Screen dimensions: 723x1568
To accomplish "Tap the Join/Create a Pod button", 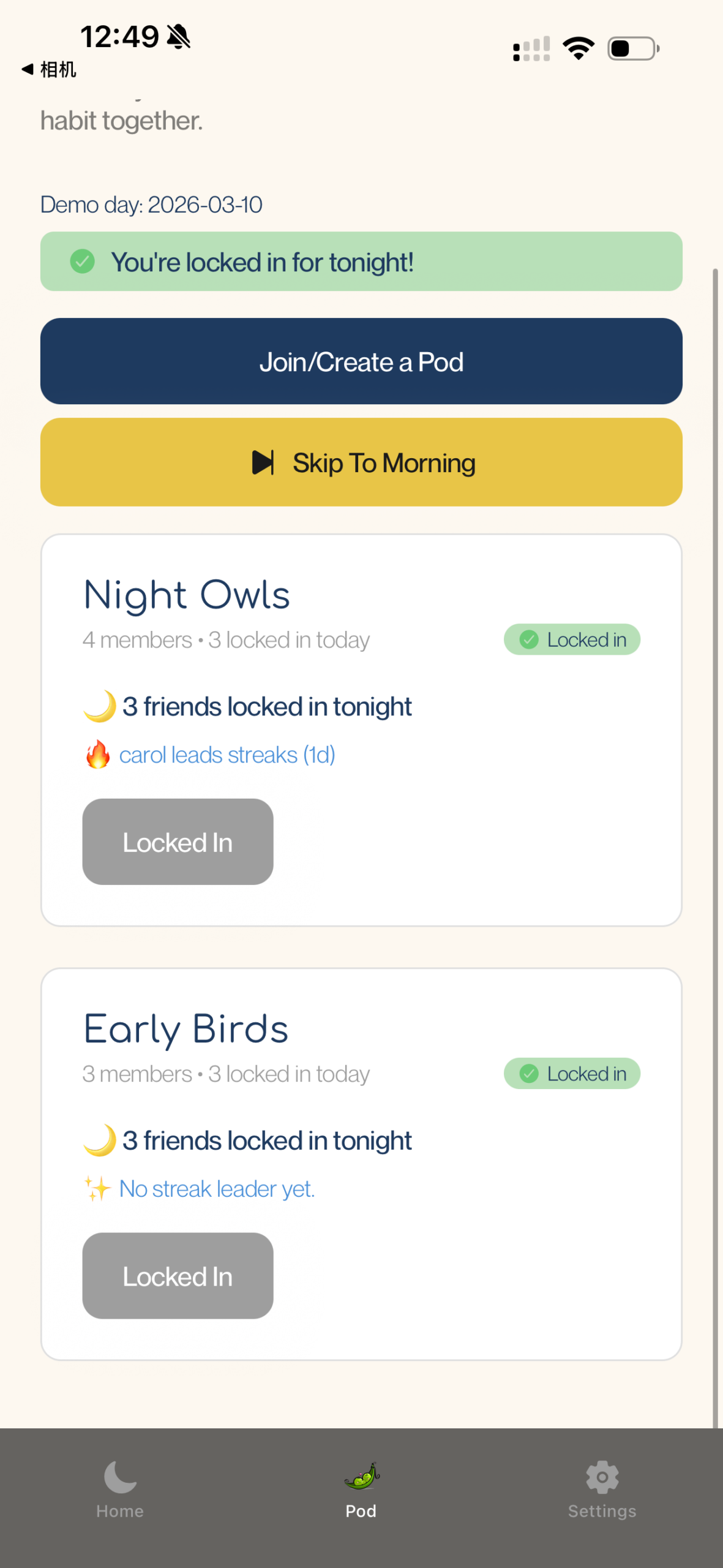I will (x=361, y=361).
